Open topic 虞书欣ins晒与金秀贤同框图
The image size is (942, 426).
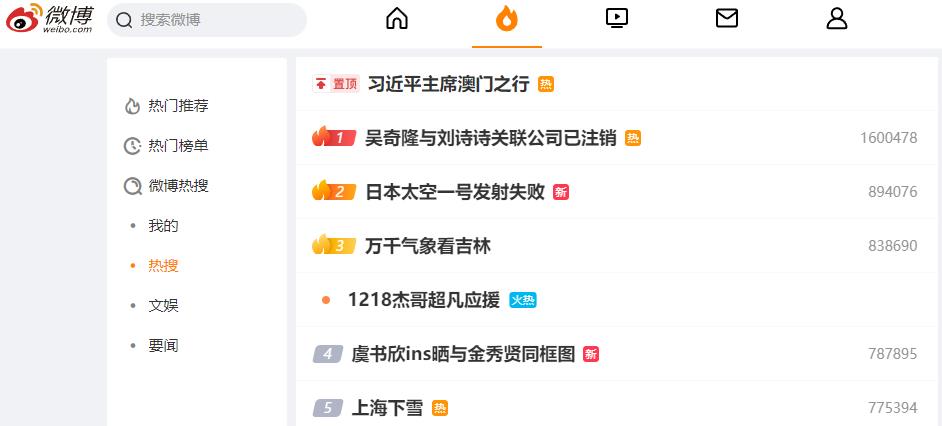tap(463, 354)
